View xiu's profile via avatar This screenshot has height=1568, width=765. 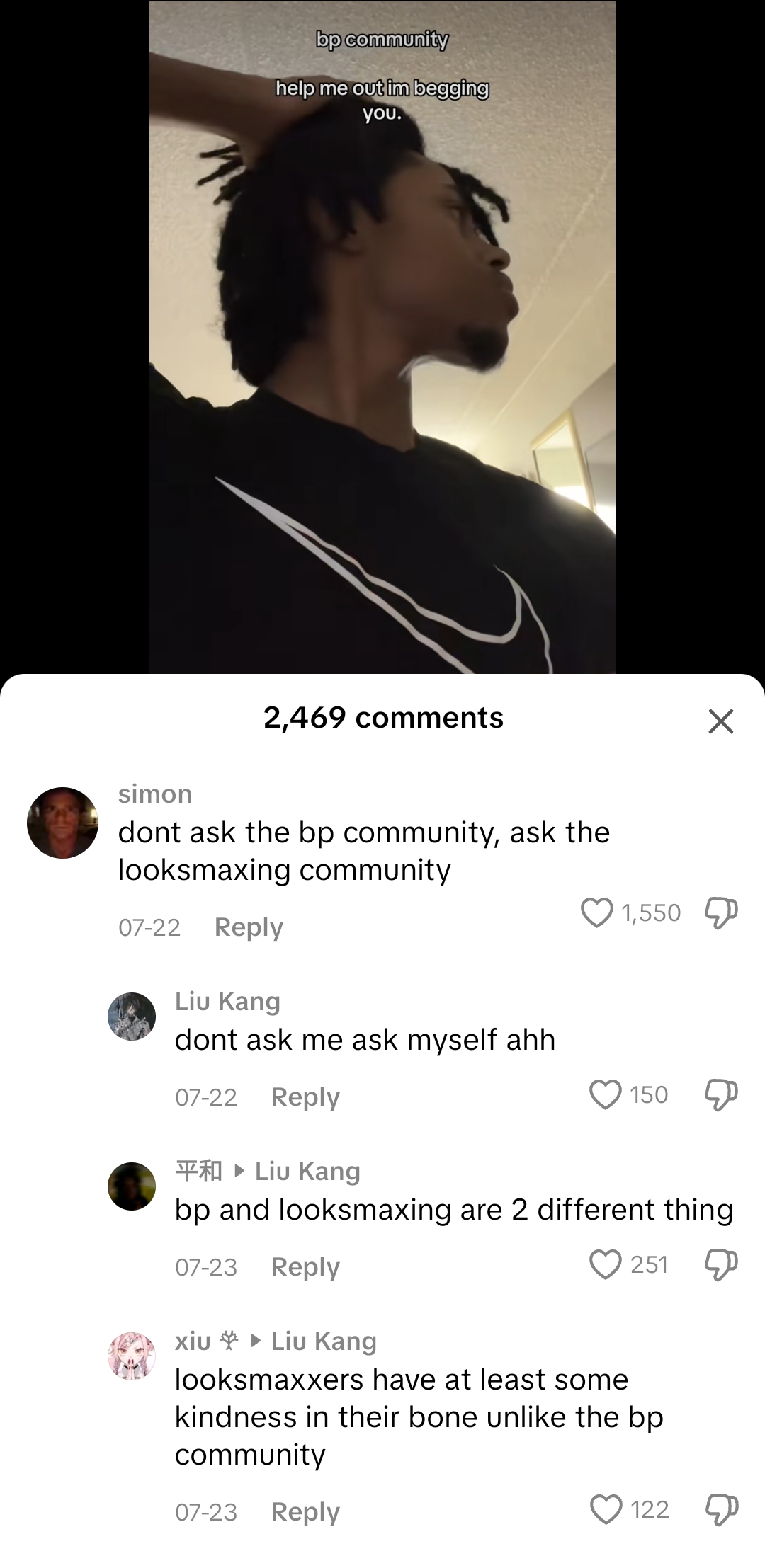coord(132,1356)
